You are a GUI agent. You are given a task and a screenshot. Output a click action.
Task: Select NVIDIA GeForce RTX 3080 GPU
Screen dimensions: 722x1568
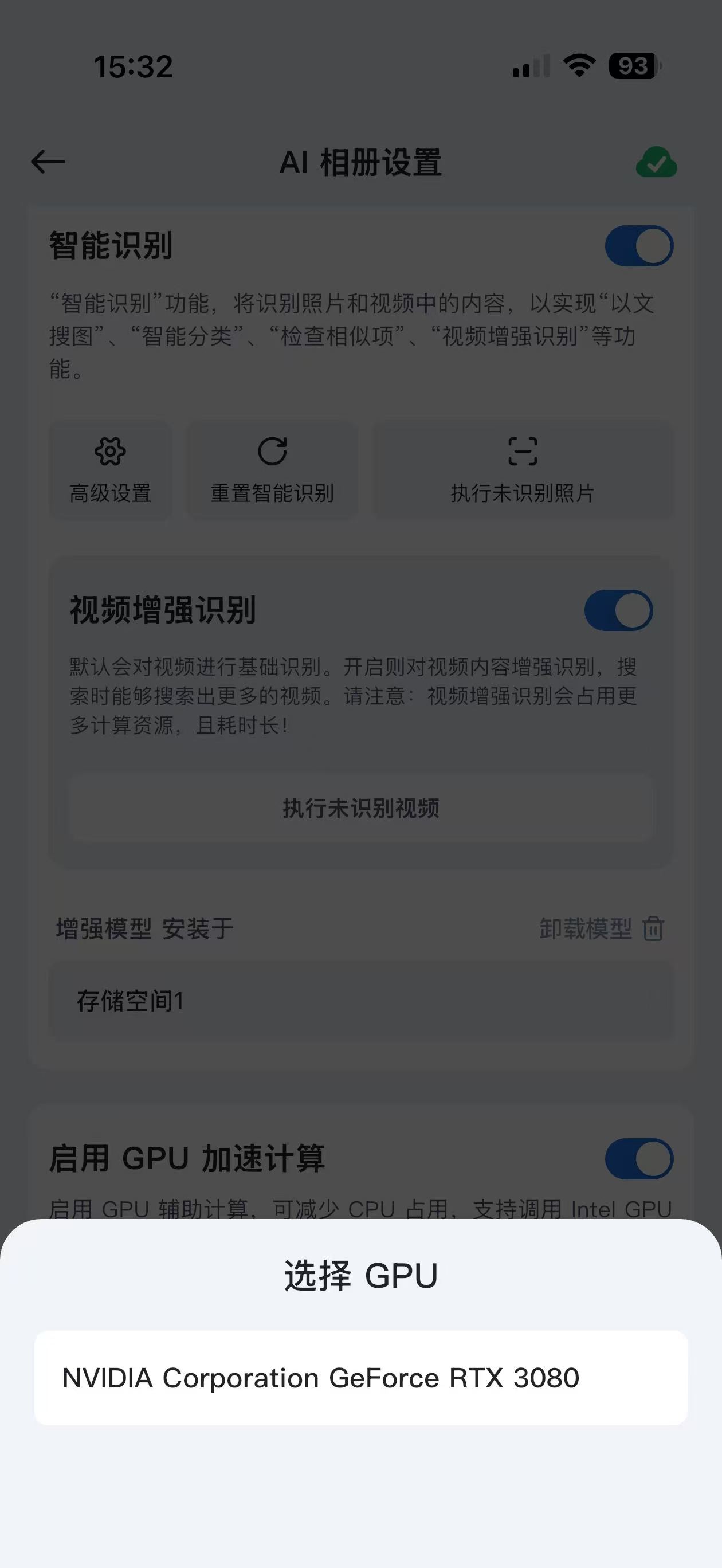pos(360,1378)
